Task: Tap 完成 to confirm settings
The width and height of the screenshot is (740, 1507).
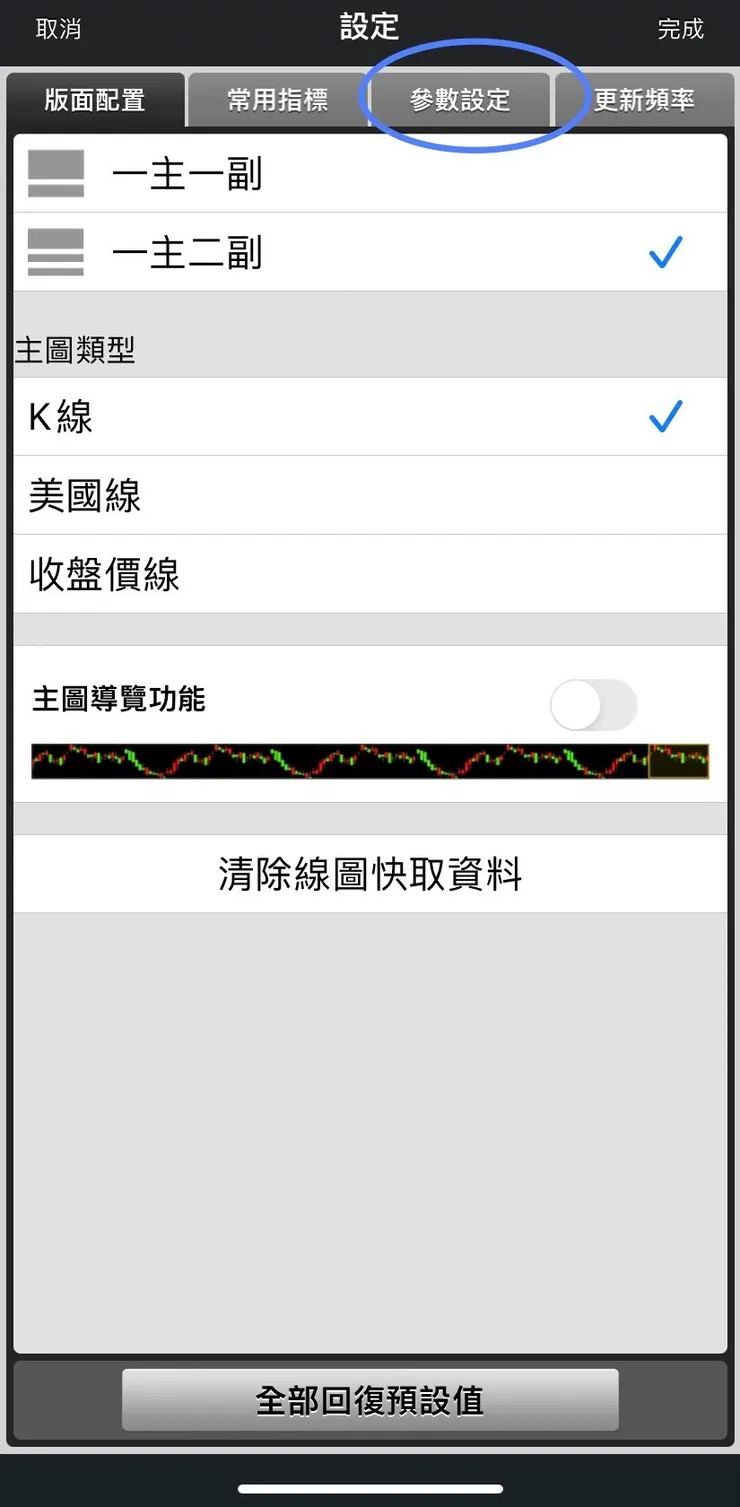Action: (681, 30)
